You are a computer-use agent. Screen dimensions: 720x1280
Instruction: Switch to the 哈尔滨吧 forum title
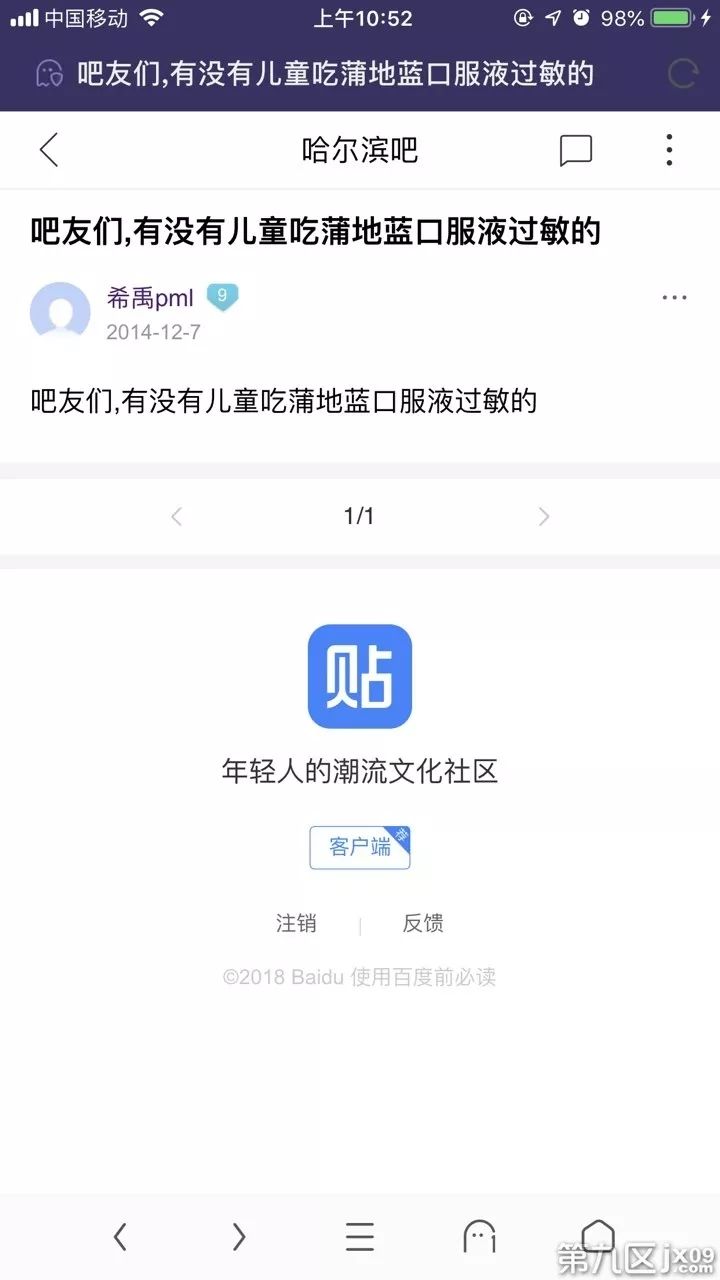(x=360, y=150)
